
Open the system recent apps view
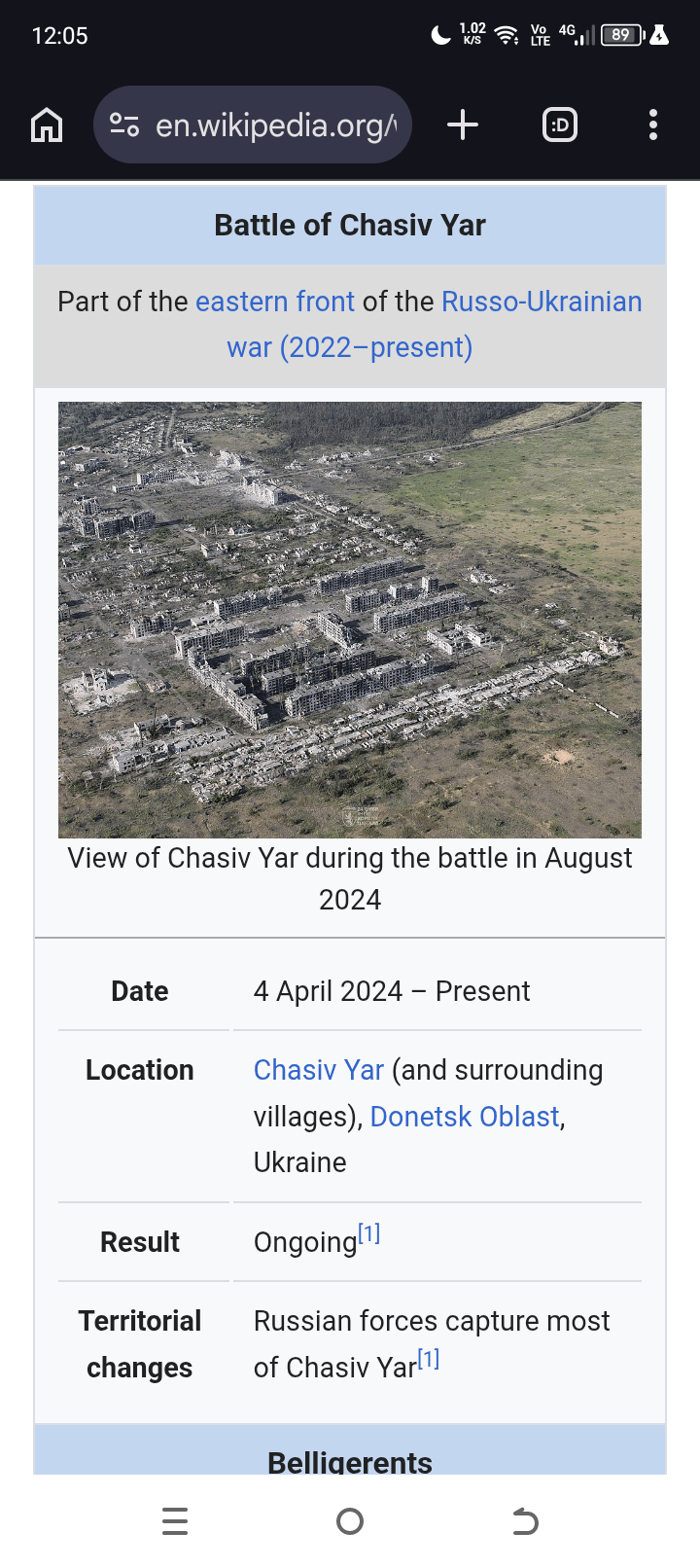[x=175, y=1521]
